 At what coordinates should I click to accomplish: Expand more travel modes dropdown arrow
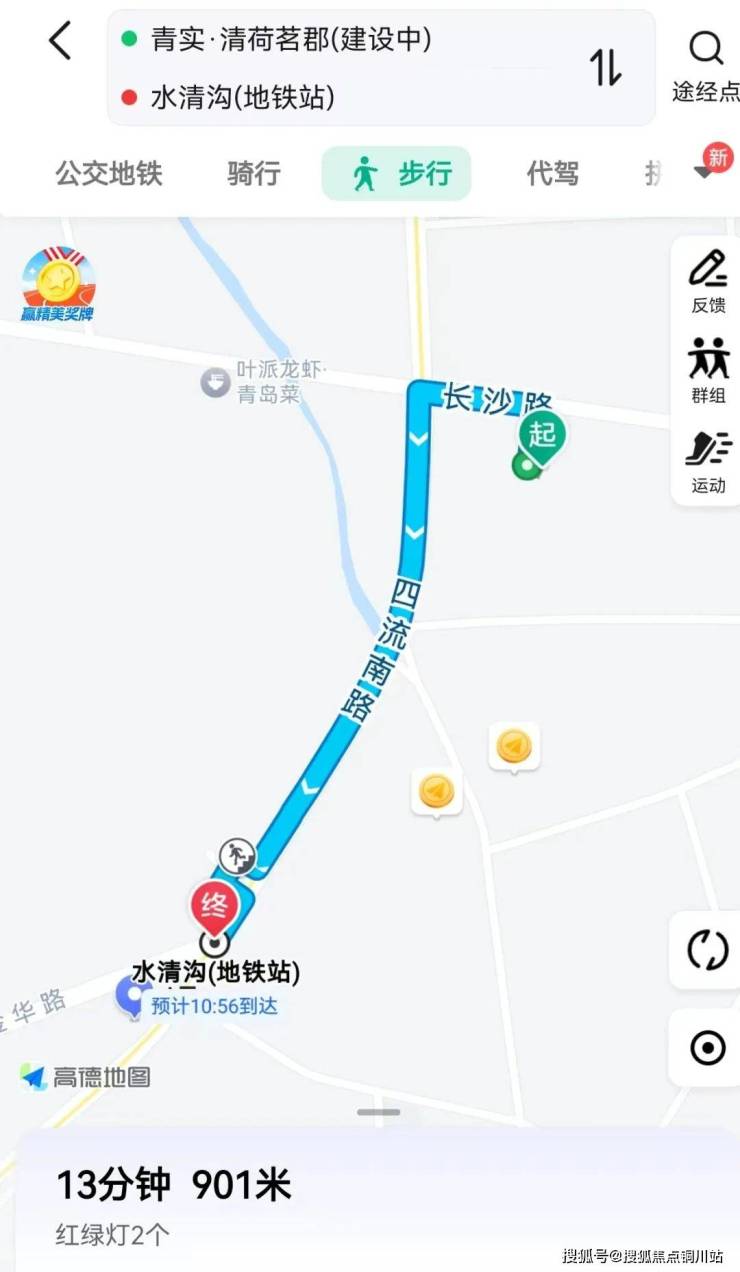707,172
